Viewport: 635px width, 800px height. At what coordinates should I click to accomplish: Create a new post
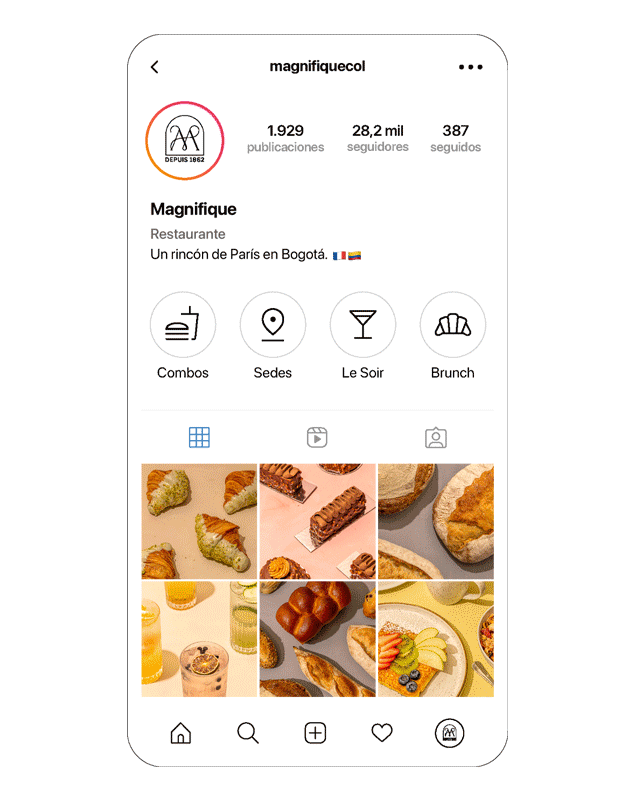(x=315, y=734)
